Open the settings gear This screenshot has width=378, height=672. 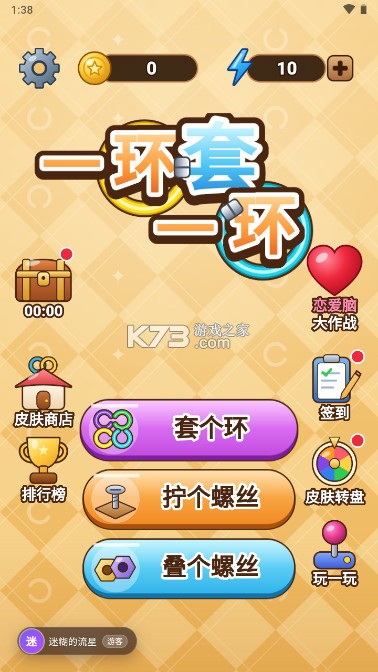pyautogui.click(x=39, y=68)
